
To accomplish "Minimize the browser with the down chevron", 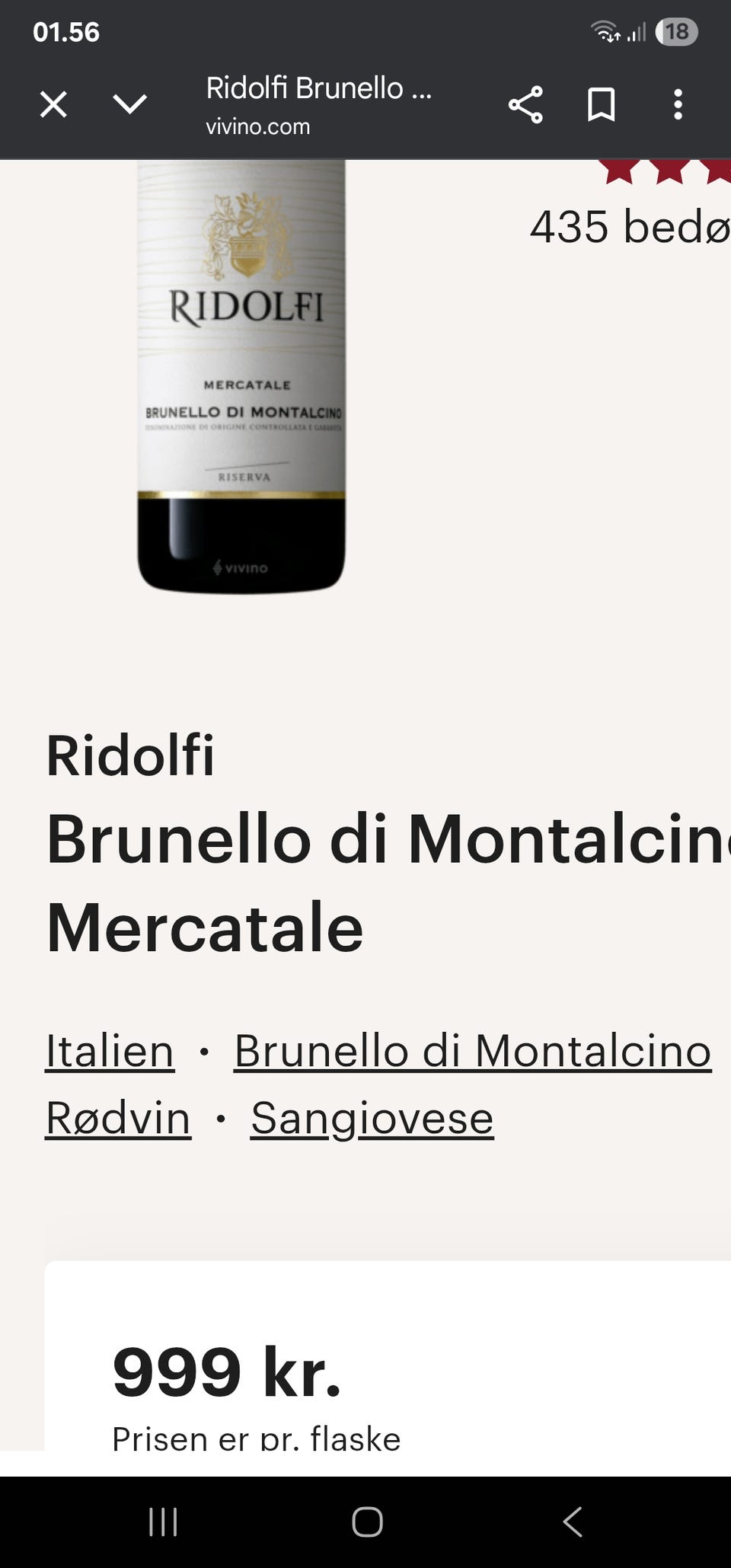I will (x=130, y=104).
